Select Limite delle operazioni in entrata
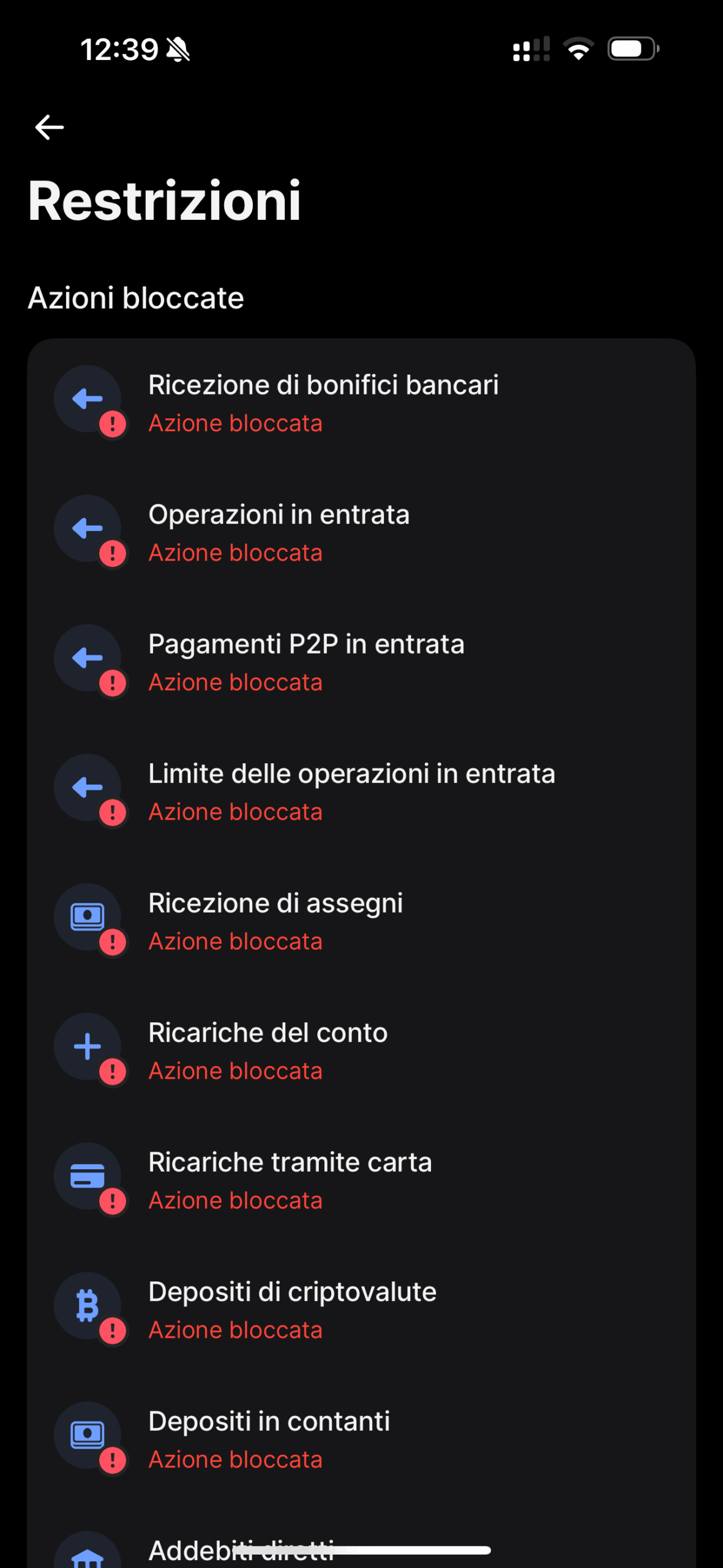Viewport: 723px width, 1568px height. (361, 791)
